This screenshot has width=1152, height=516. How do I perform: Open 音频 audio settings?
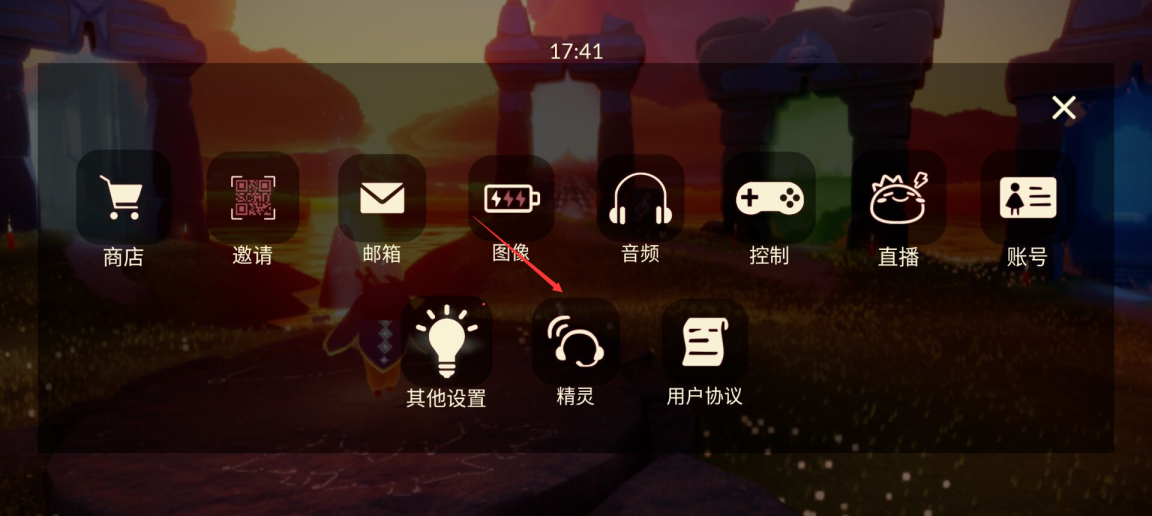(640, 198)
